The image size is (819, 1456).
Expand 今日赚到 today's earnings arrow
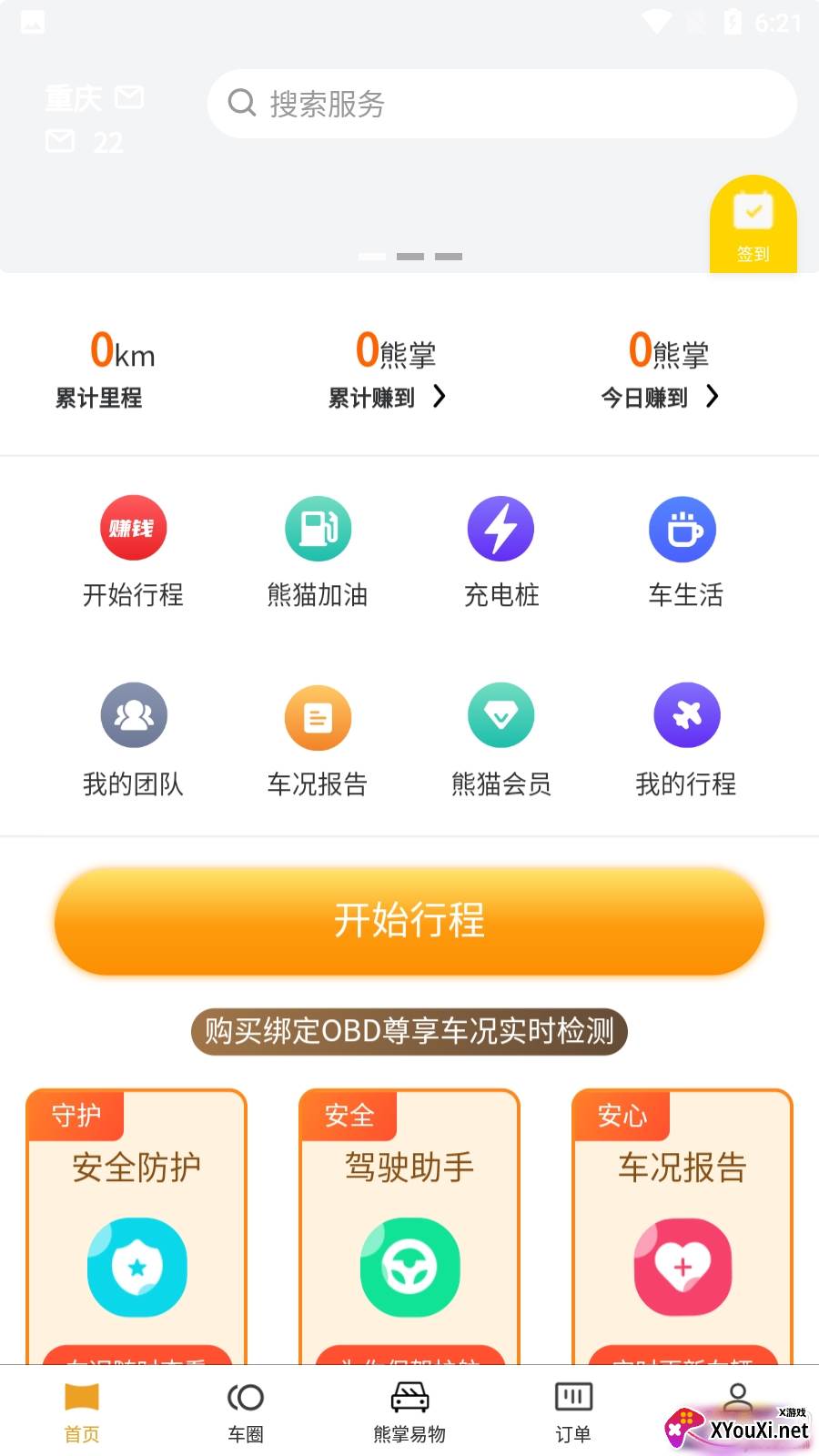(x=712, y=397)
